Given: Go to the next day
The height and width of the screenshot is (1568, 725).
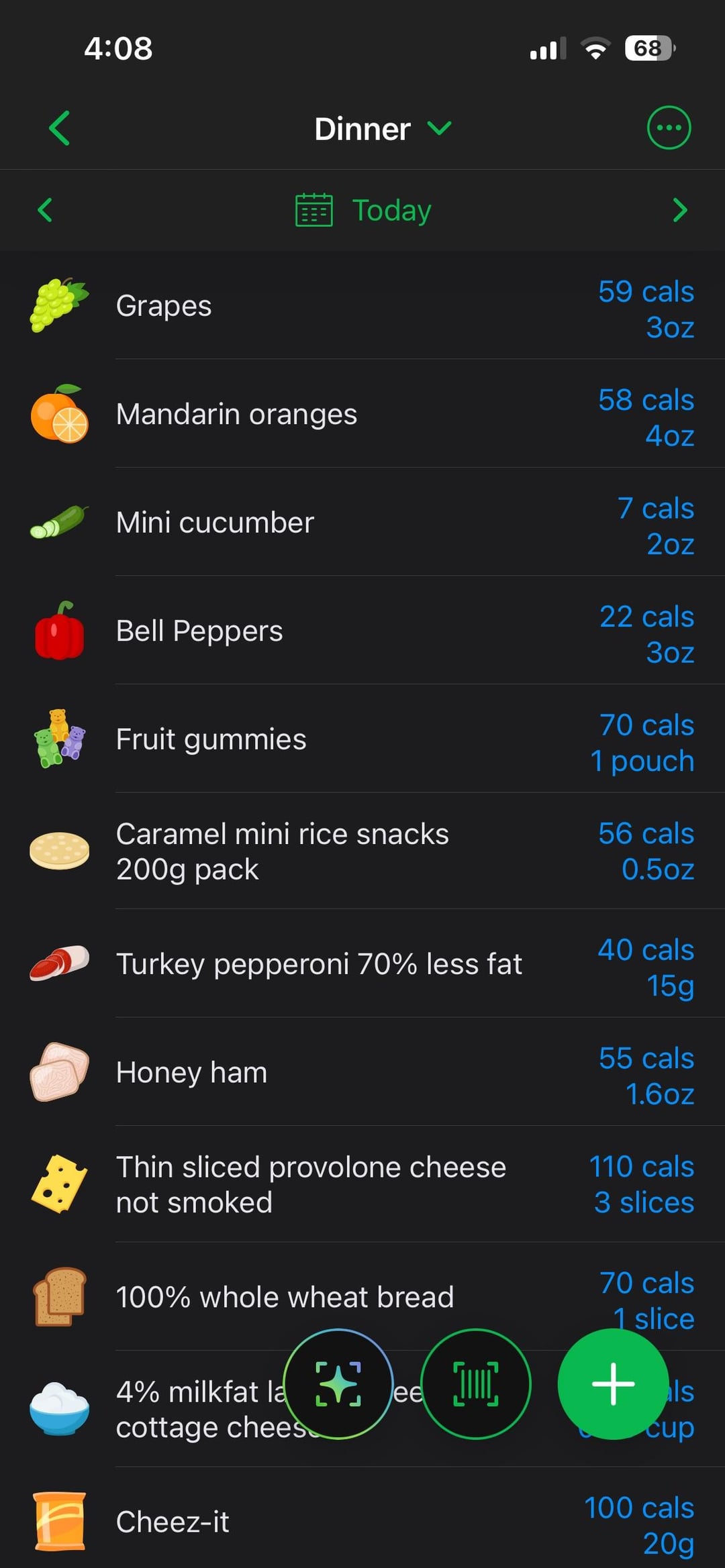Looking at the screenshot, I should (679, 210).
